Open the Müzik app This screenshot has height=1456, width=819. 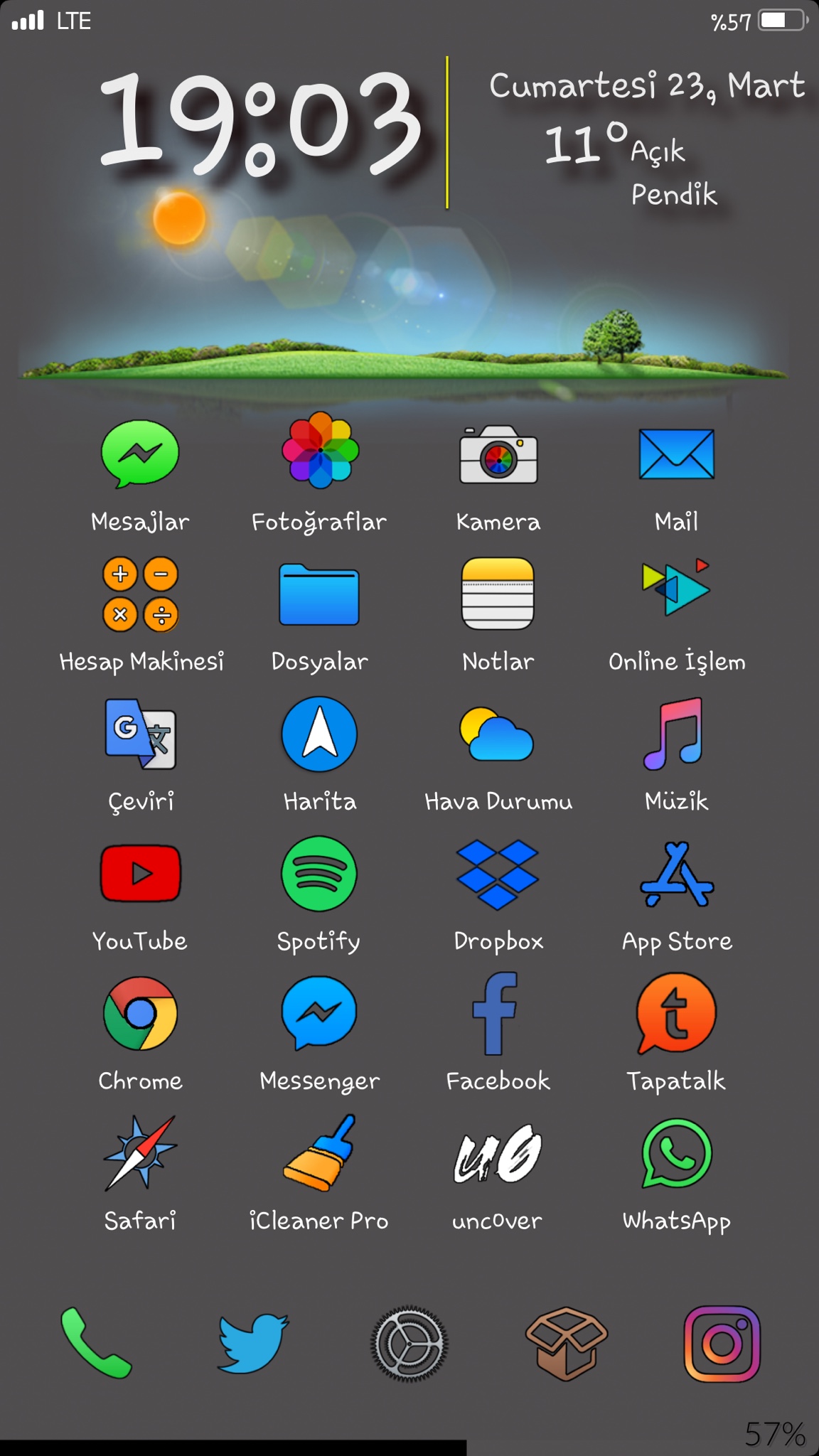pyautogui.click(x=675, y=734)
